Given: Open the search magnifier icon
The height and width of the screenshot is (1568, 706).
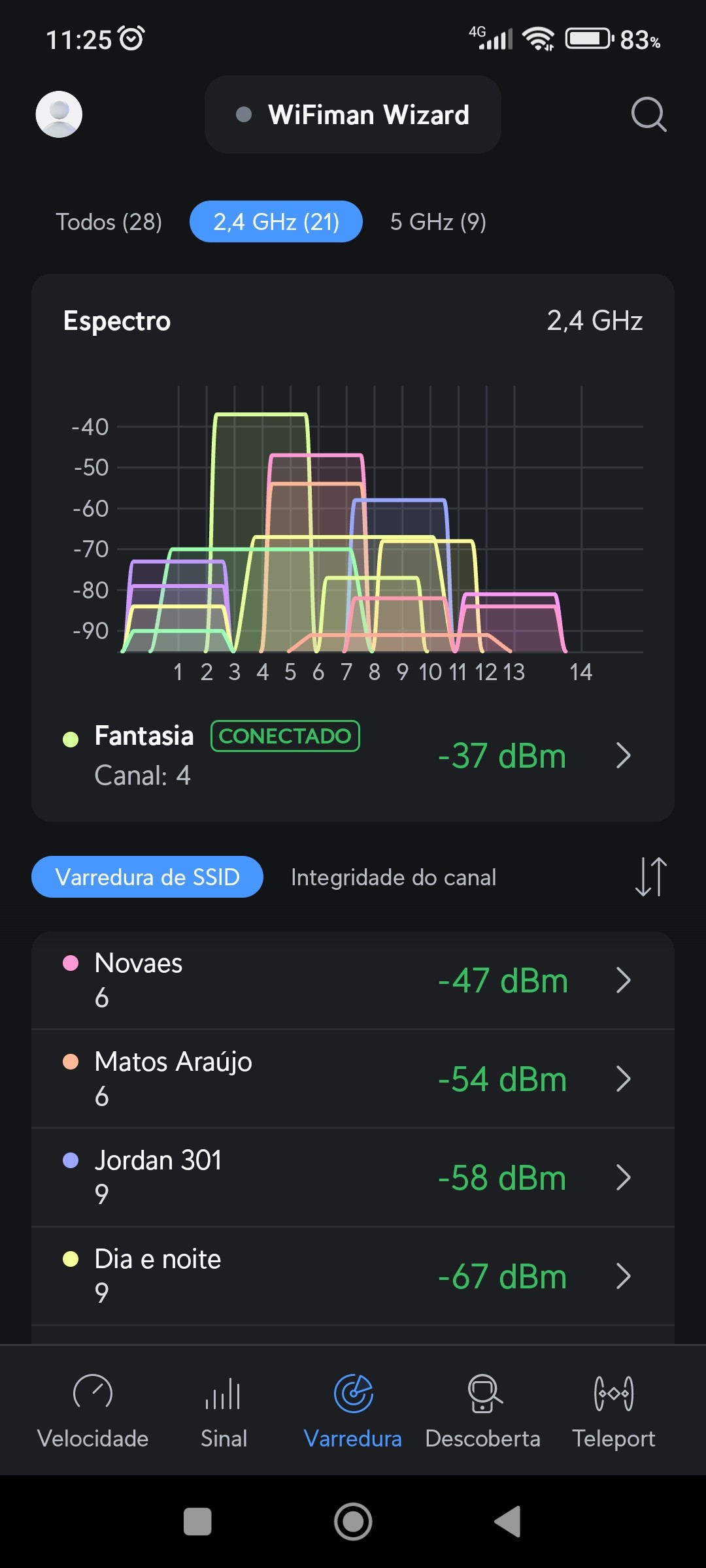Looking at the screenshot, I should (648, 115).
